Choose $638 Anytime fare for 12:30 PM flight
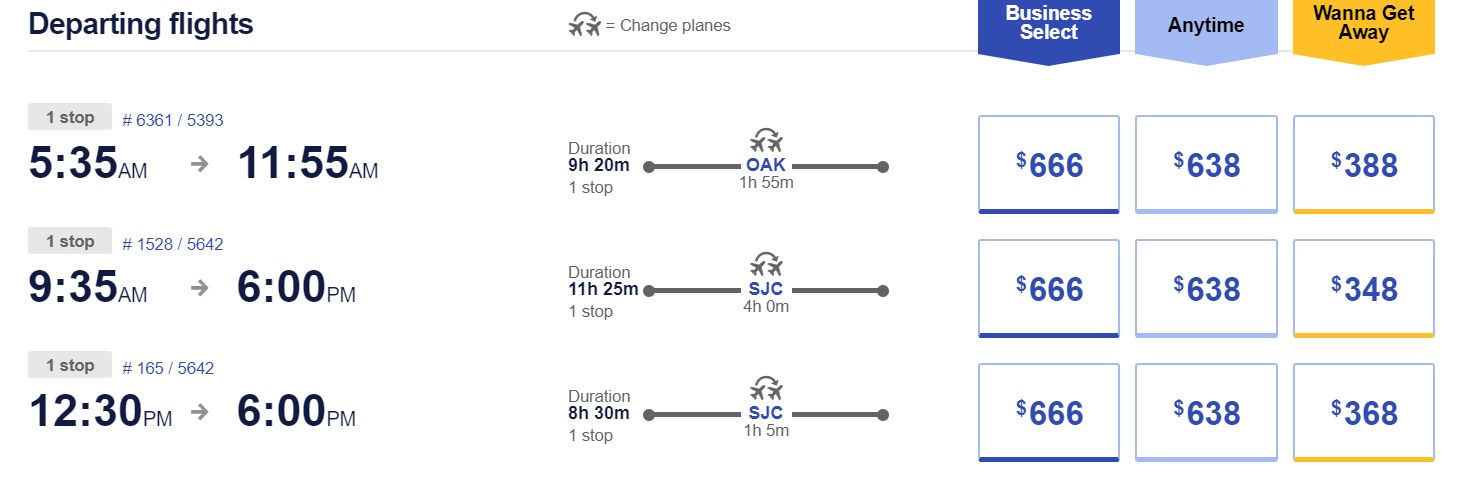This screenshot has height=491, width=1457. click(x=1206, y=413)
